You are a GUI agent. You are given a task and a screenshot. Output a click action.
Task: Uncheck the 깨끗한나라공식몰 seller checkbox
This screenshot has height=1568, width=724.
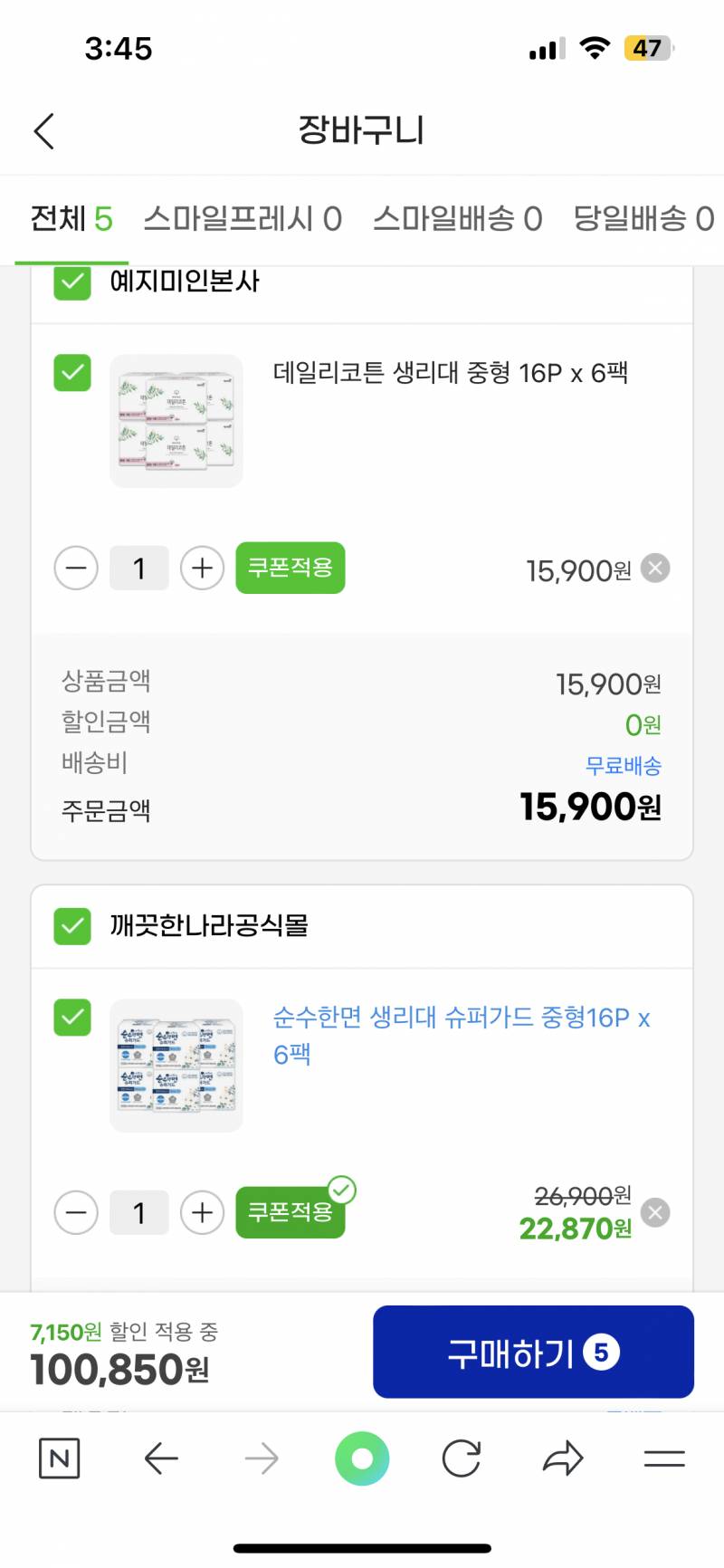click(71, 926)
